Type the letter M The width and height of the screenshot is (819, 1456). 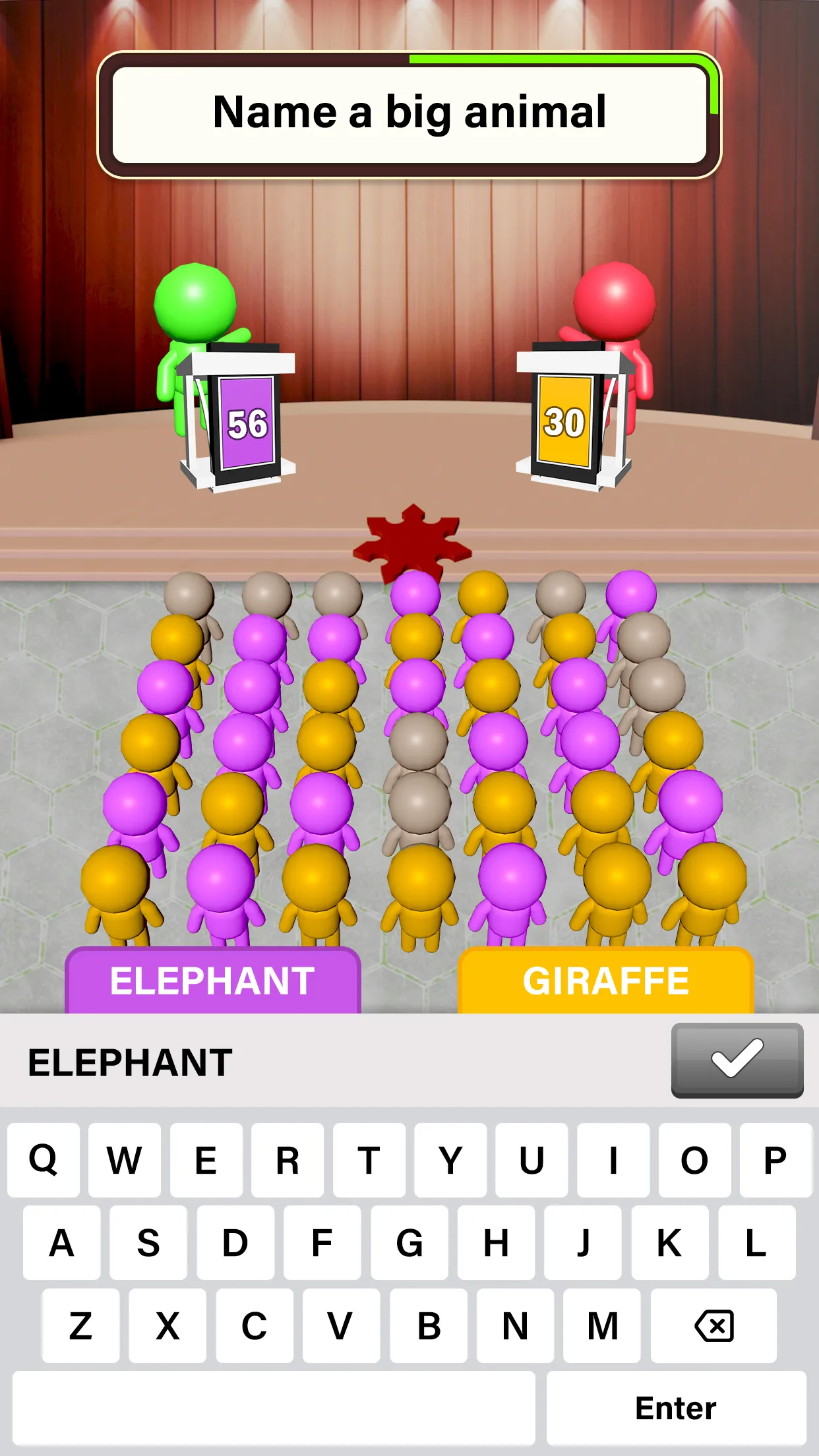point(602,1325)
